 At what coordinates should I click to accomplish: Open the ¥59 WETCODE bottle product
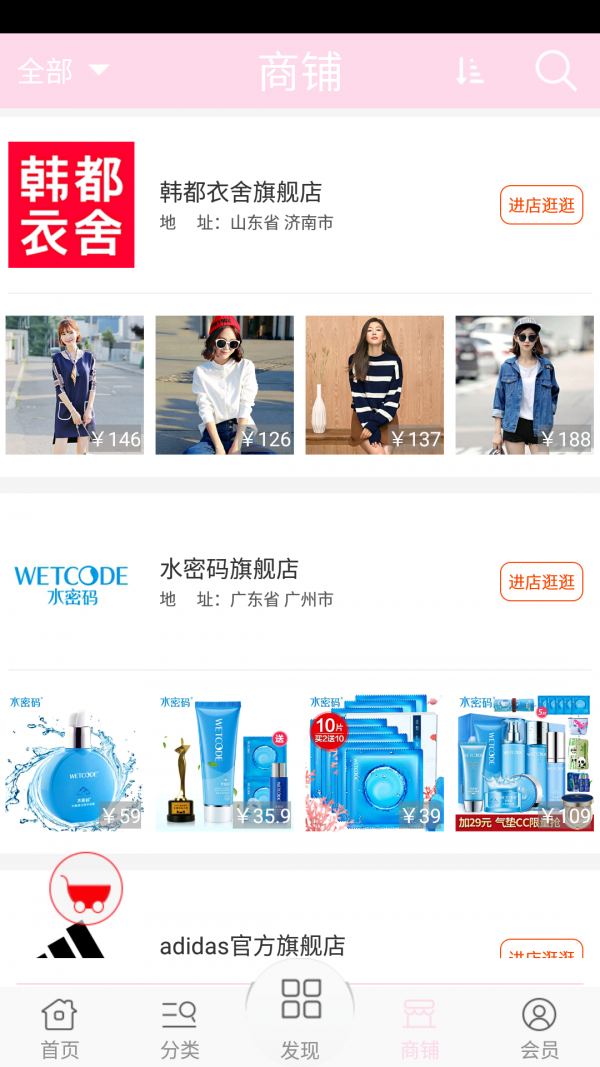(x=75, y=762)
